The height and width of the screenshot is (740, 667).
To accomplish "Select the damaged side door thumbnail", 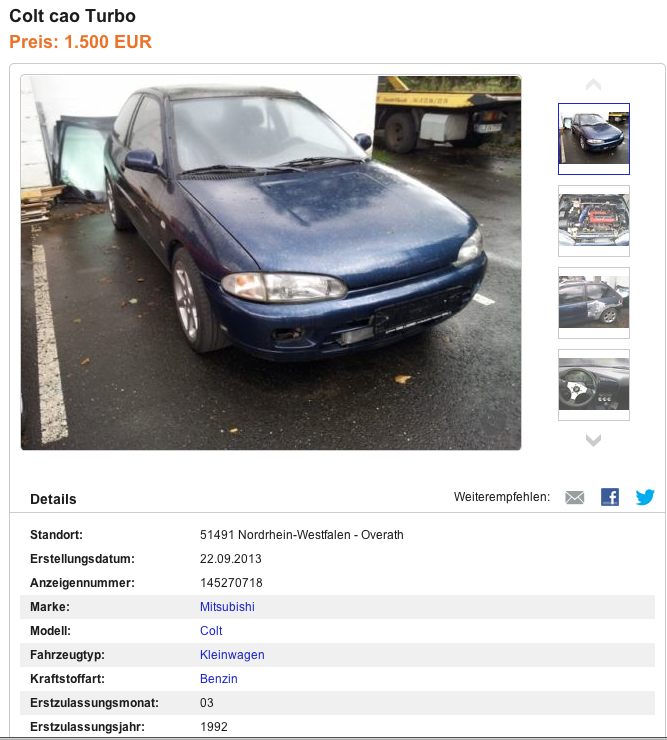I will (593, 303).
